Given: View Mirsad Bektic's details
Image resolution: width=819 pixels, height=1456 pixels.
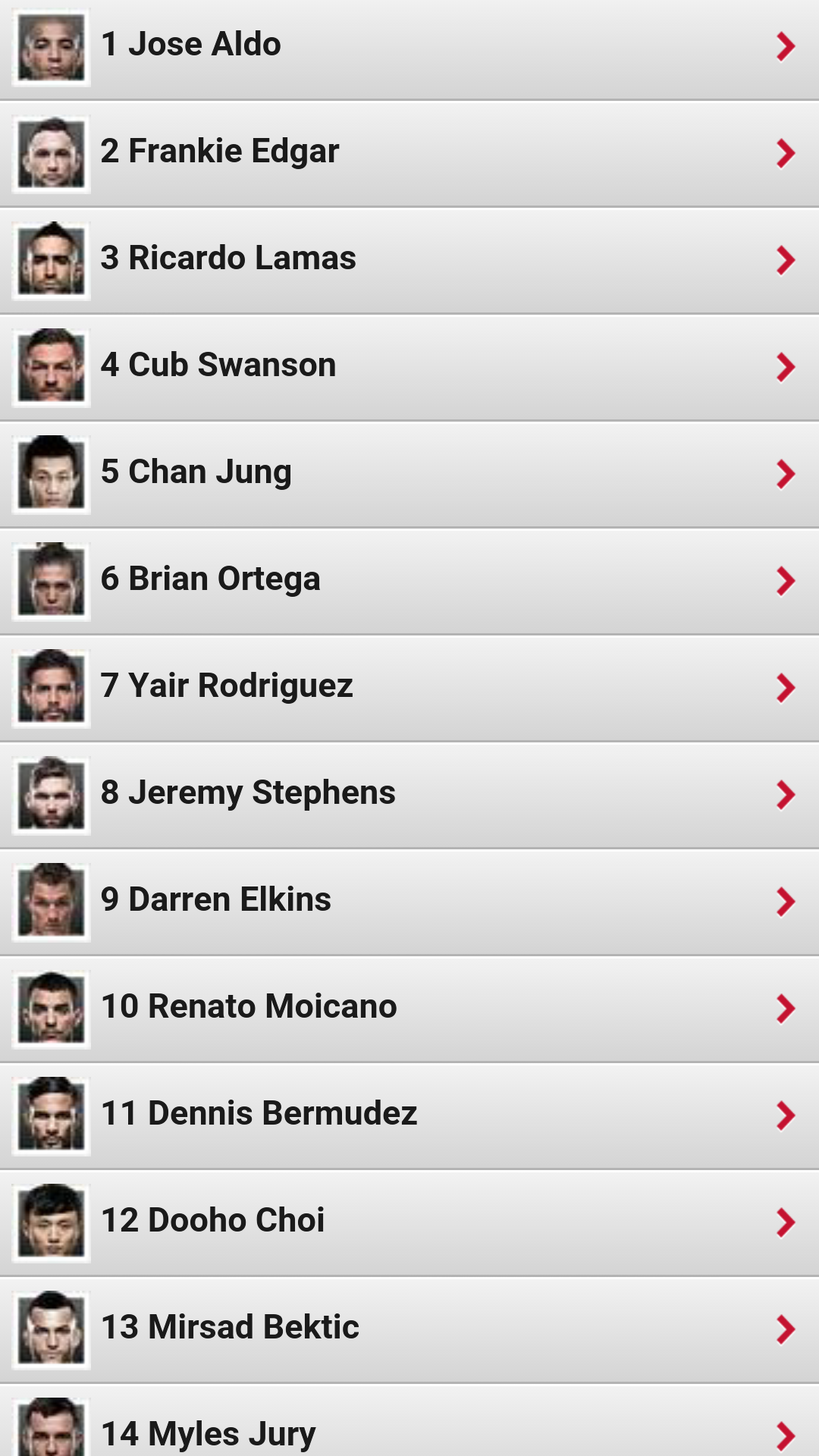Looking at the screenshot, I should pyautogui.click(x=409, y=1329).
